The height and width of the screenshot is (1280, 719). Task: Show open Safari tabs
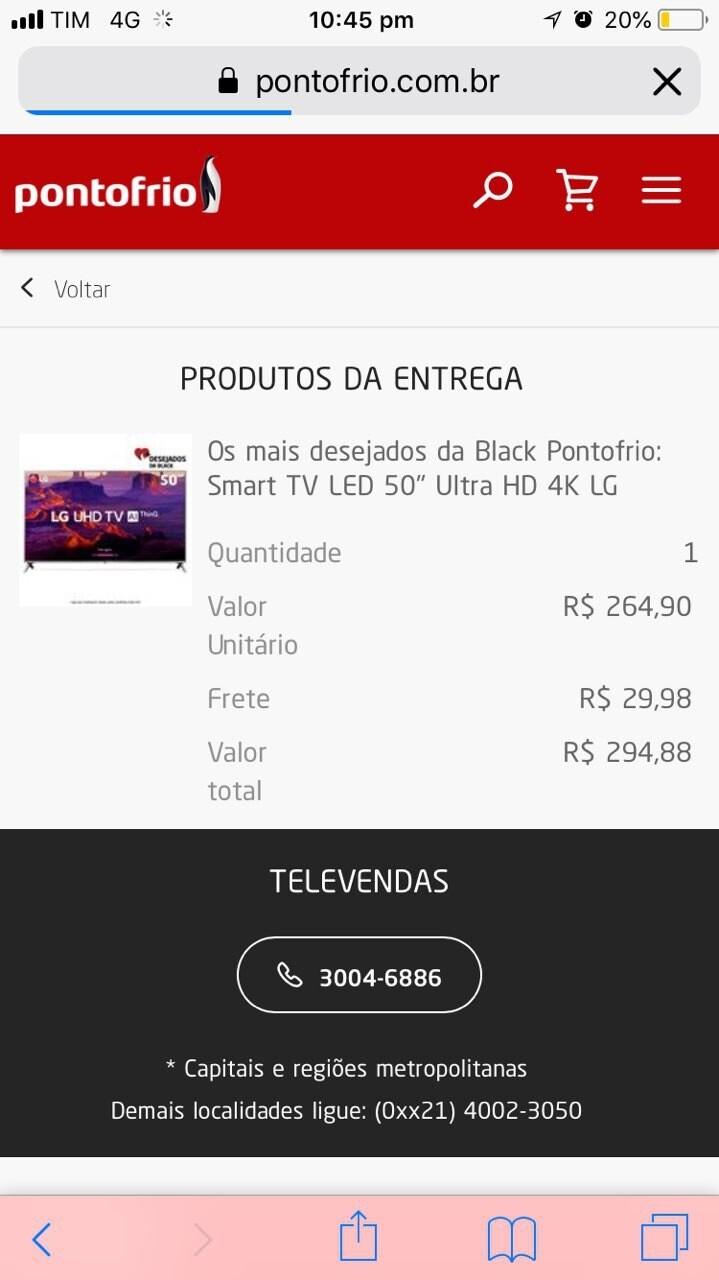click(664, 1238)
